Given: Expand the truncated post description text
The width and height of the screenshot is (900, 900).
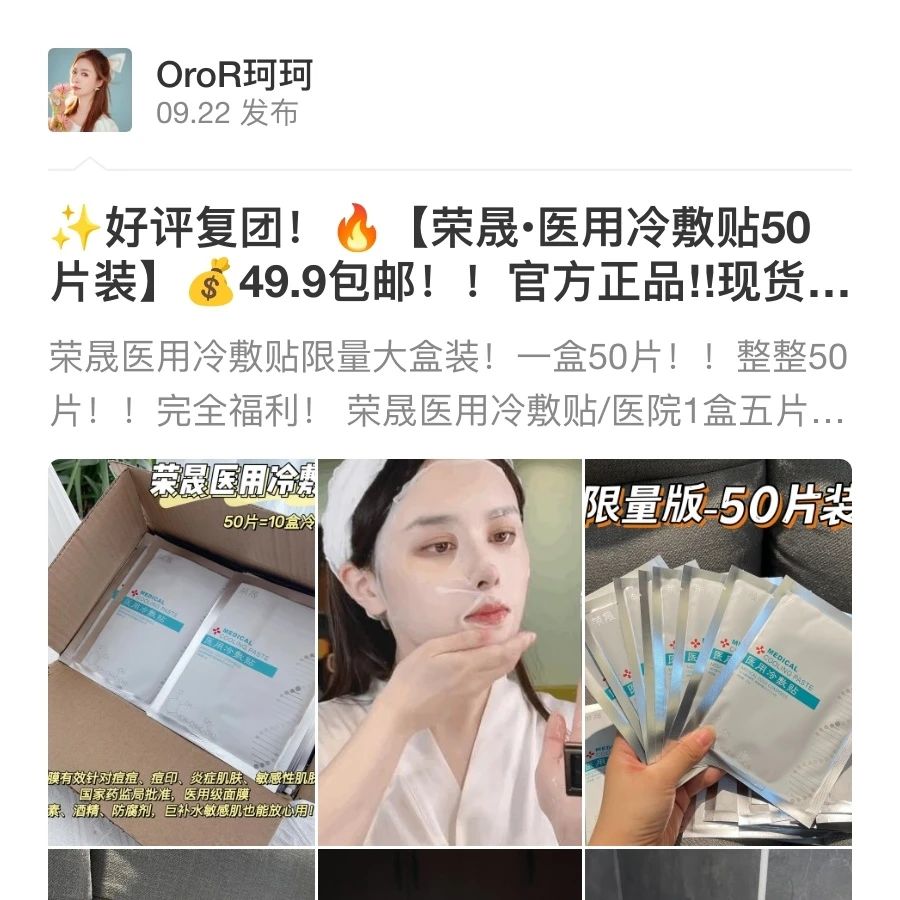Looking at the screenshot, I should [450, 385].
